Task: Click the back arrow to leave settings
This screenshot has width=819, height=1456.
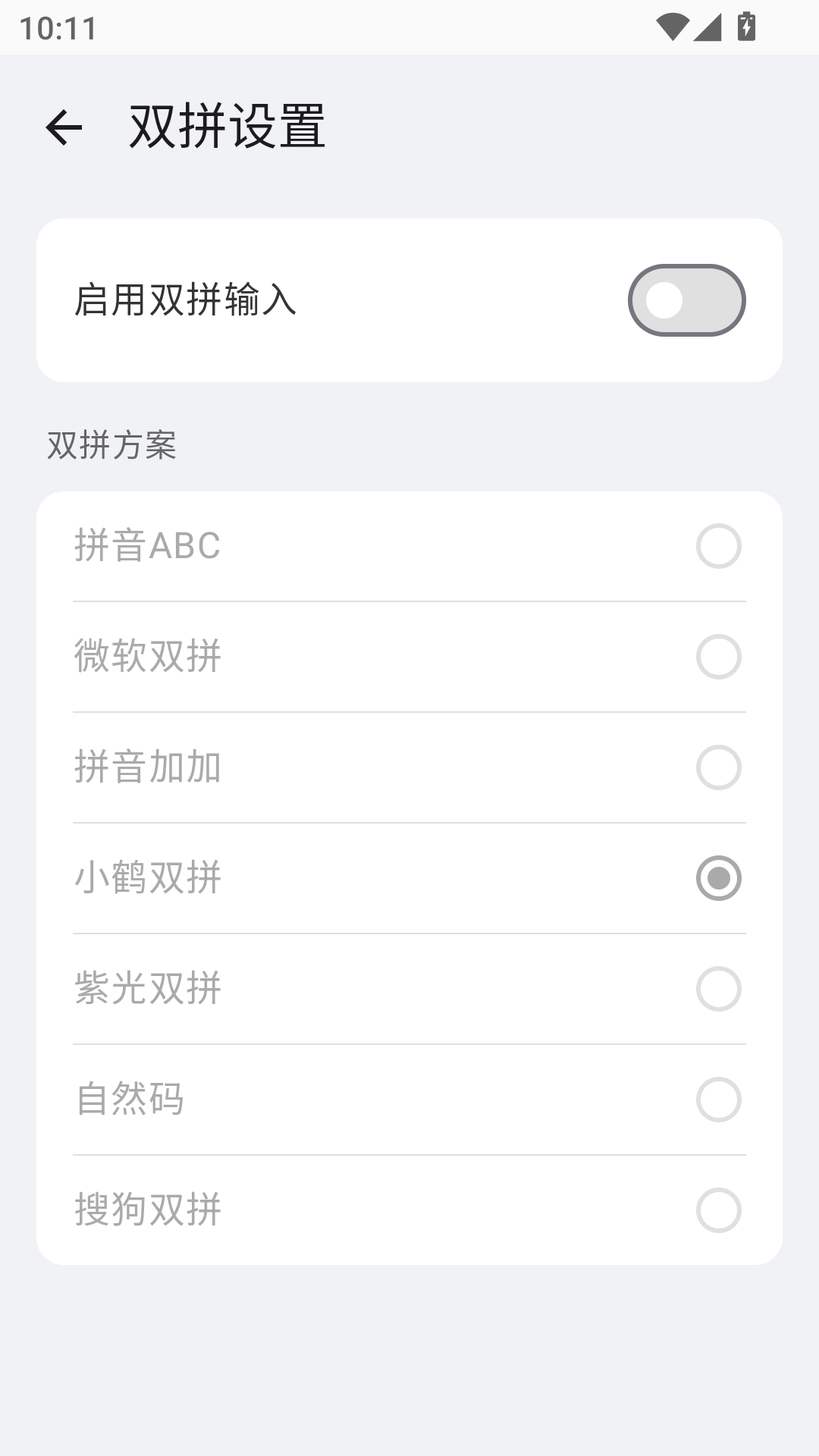Action: [x=65, y=127]
